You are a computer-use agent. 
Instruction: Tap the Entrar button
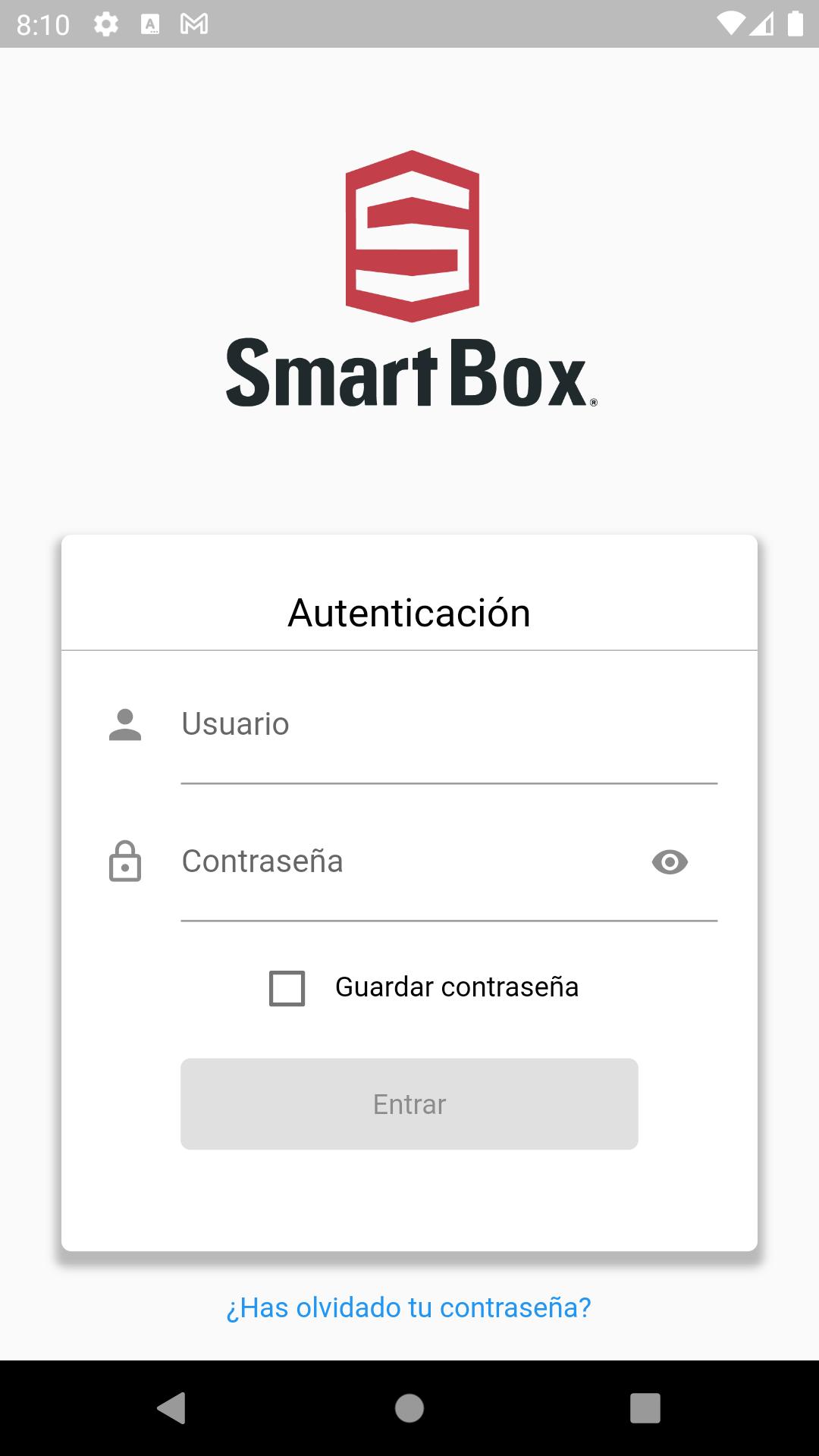click(x=409, y=1104)
